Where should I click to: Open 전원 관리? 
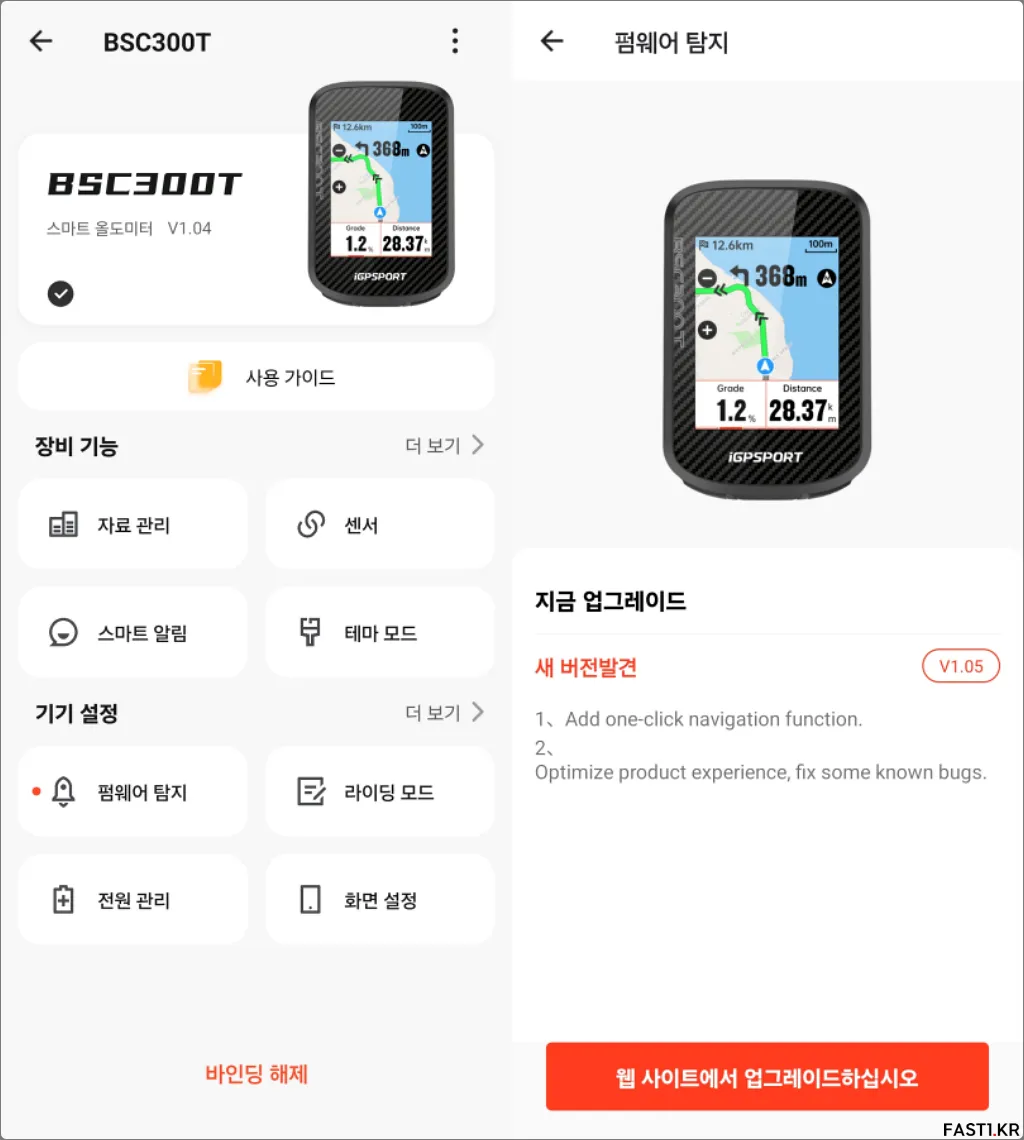[x=133, y=900]
